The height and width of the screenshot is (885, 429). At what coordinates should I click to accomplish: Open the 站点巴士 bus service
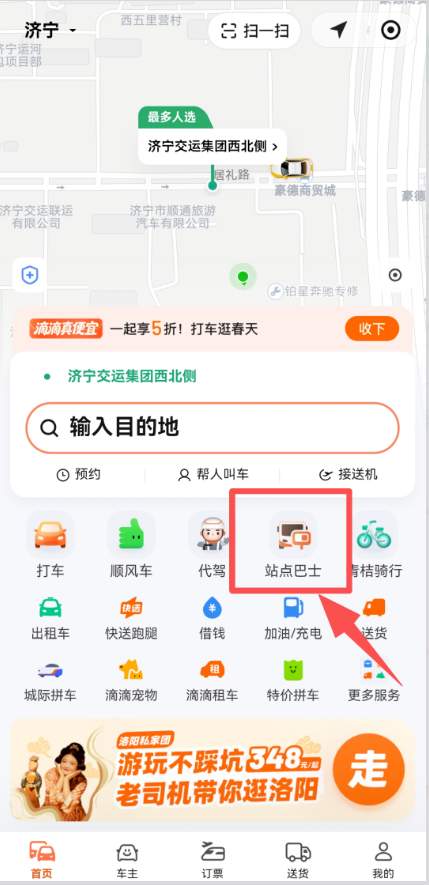click(x=292, y=546)
